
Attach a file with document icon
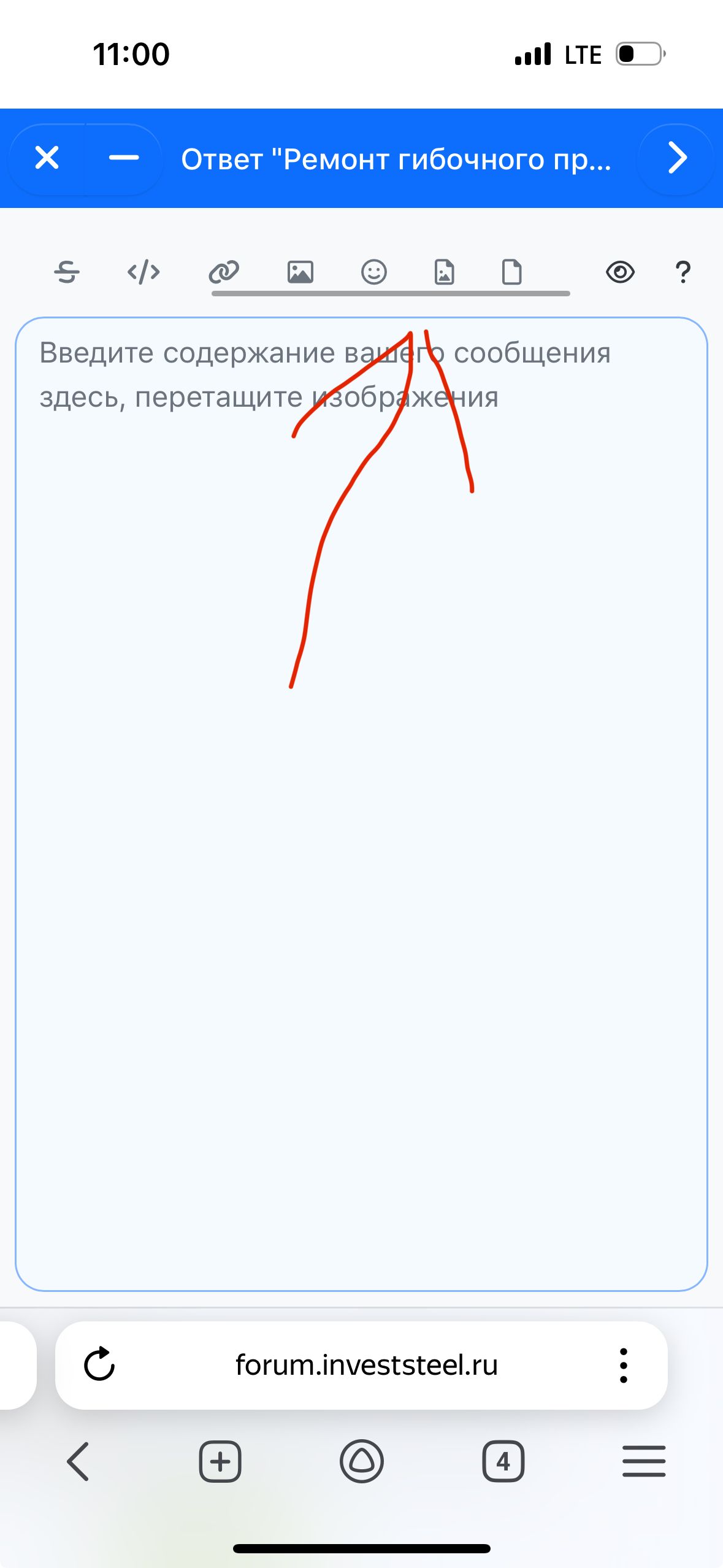coord(512,272)
